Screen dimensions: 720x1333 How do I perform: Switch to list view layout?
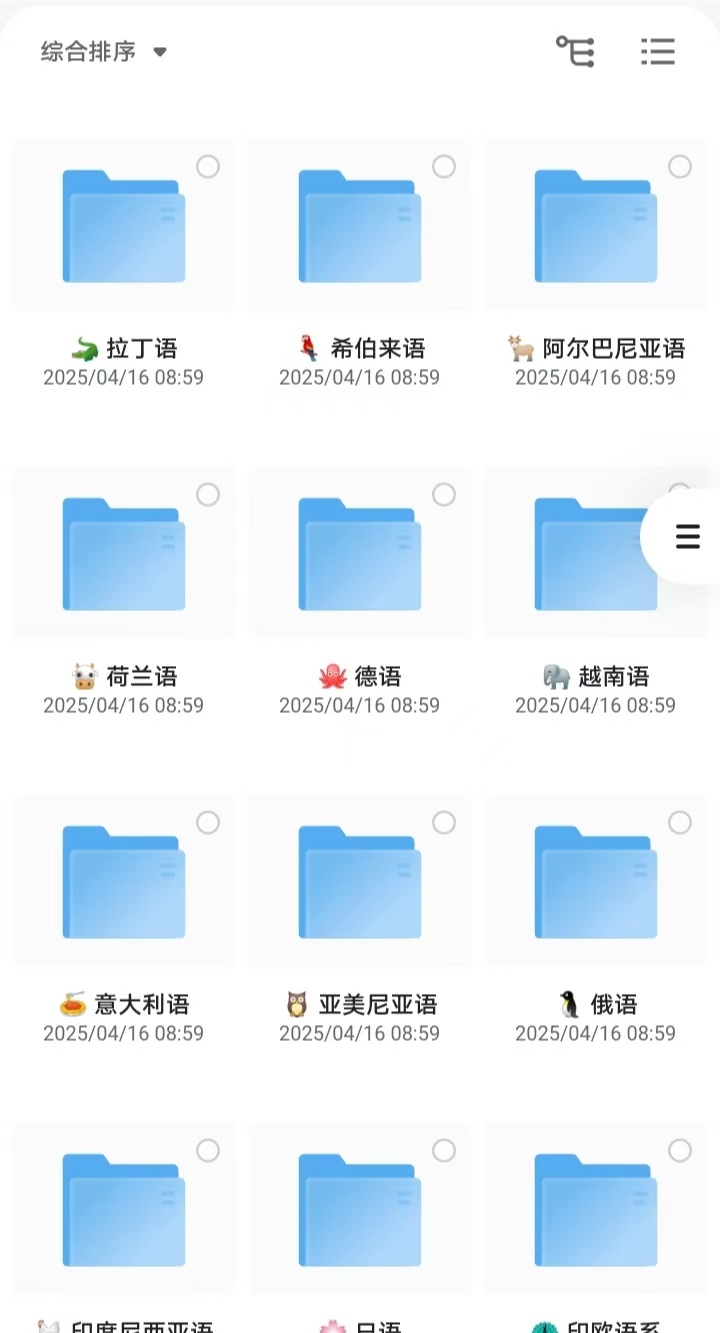coord(658,51)
